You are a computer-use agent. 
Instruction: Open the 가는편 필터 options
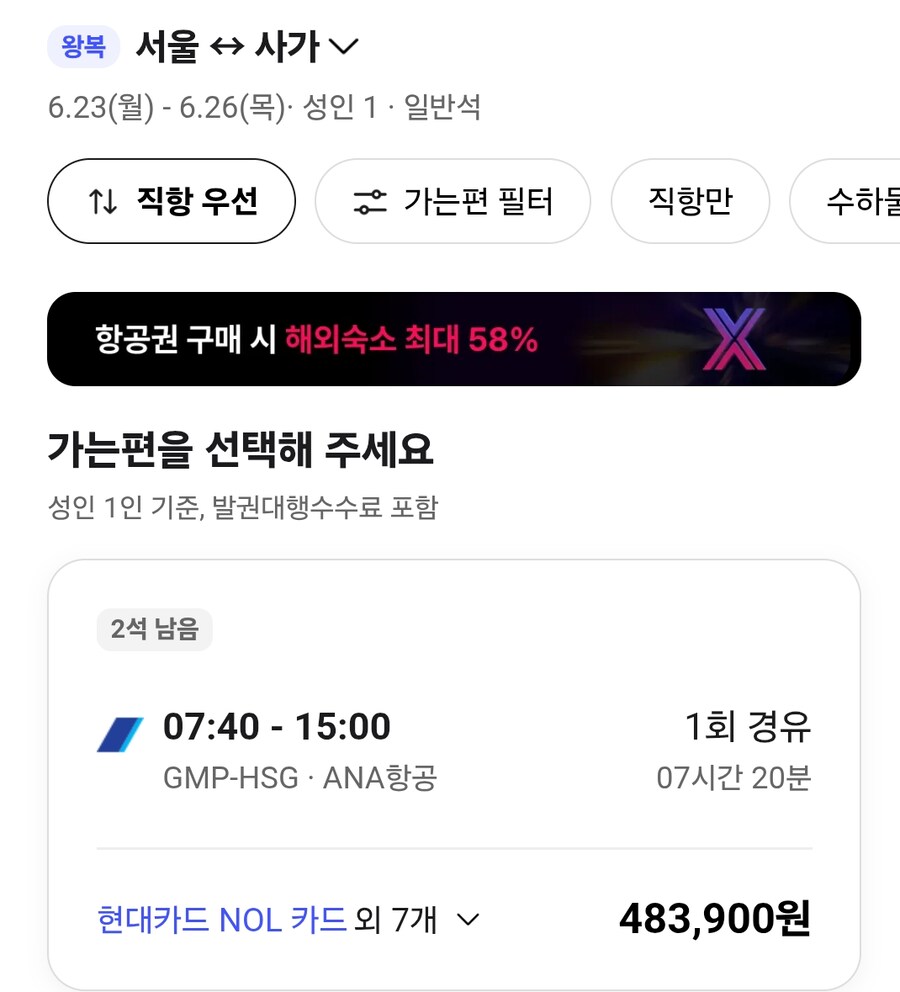(x=452, y=201)
